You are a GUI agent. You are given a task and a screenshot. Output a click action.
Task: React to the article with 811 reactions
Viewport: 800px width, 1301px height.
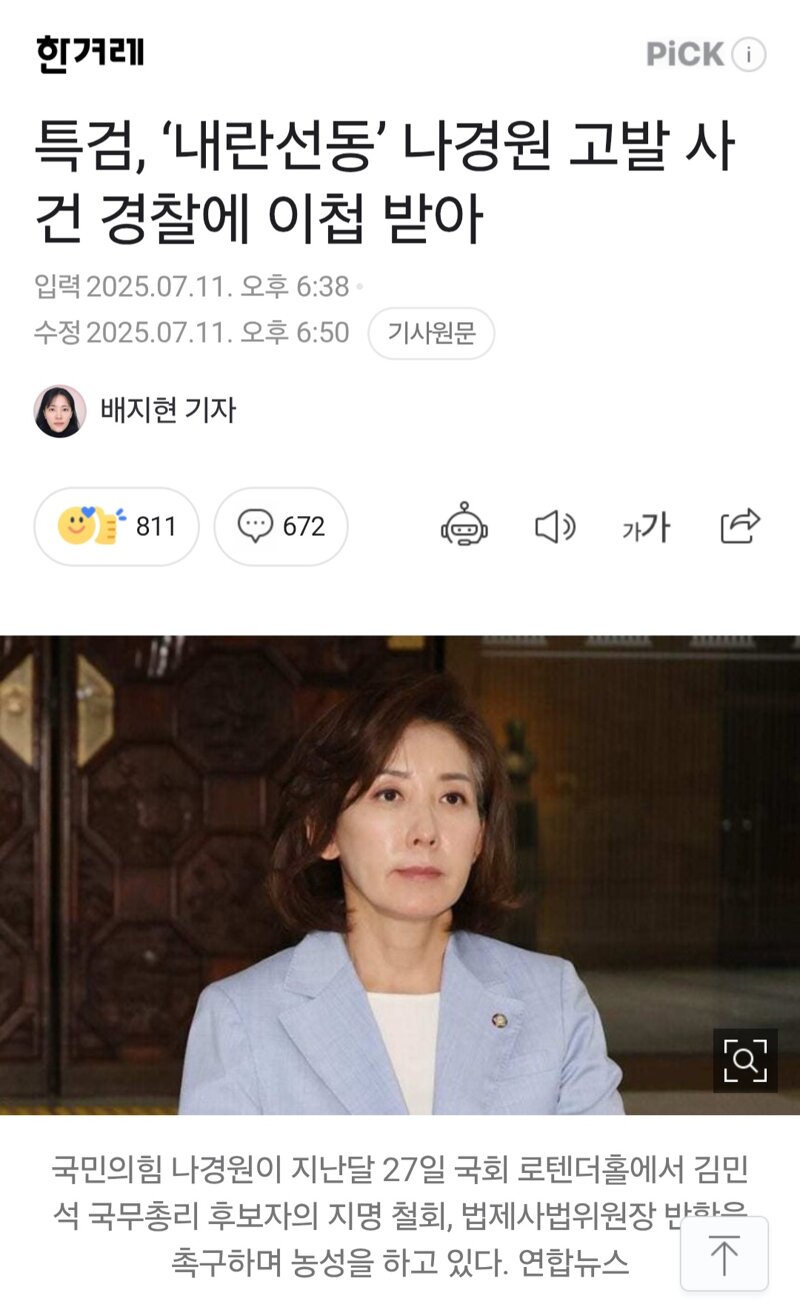116,526
